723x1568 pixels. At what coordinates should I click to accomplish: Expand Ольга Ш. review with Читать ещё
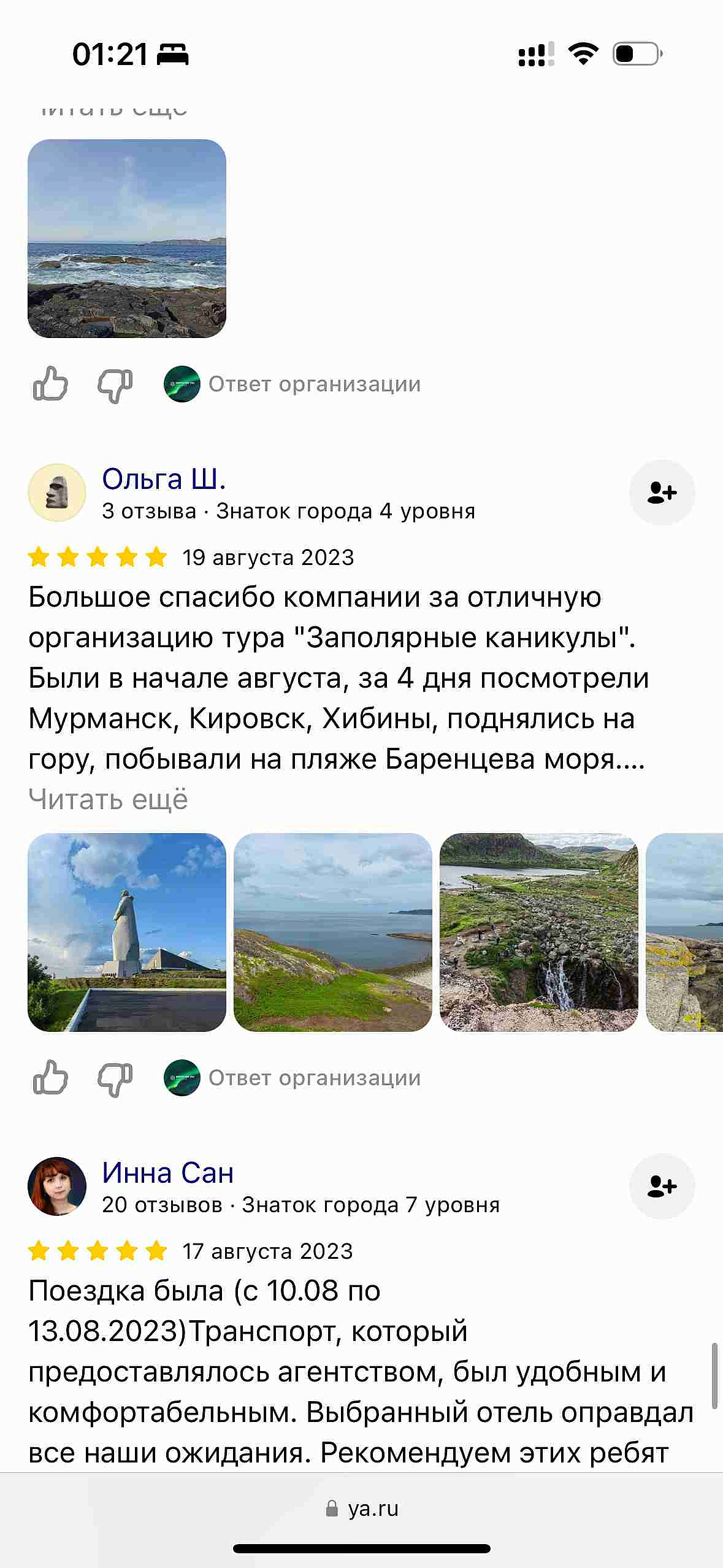108,799
